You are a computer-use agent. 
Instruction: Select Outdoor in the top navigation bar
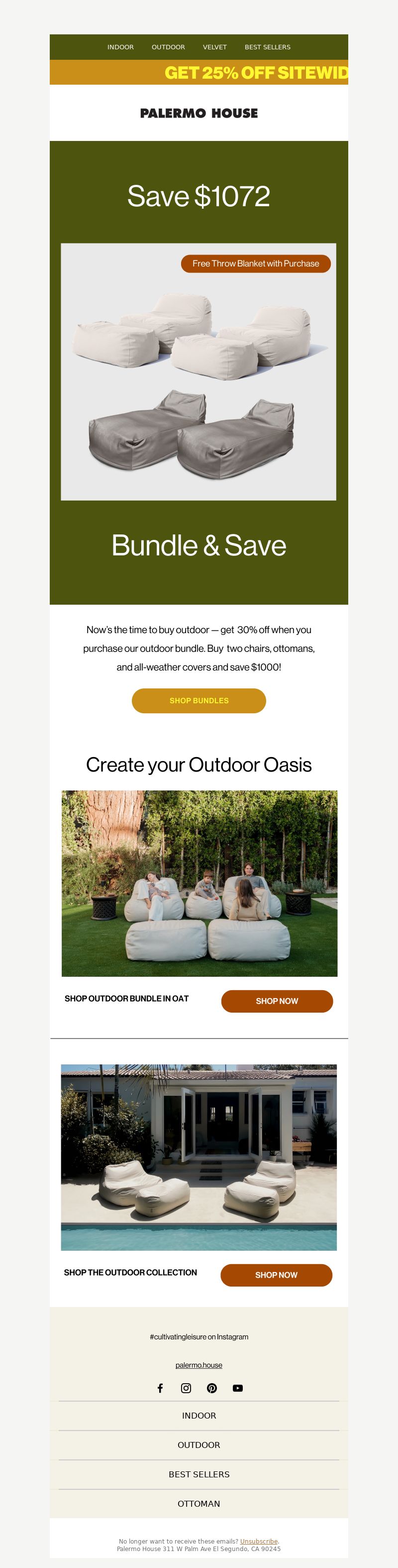(168, 47)
